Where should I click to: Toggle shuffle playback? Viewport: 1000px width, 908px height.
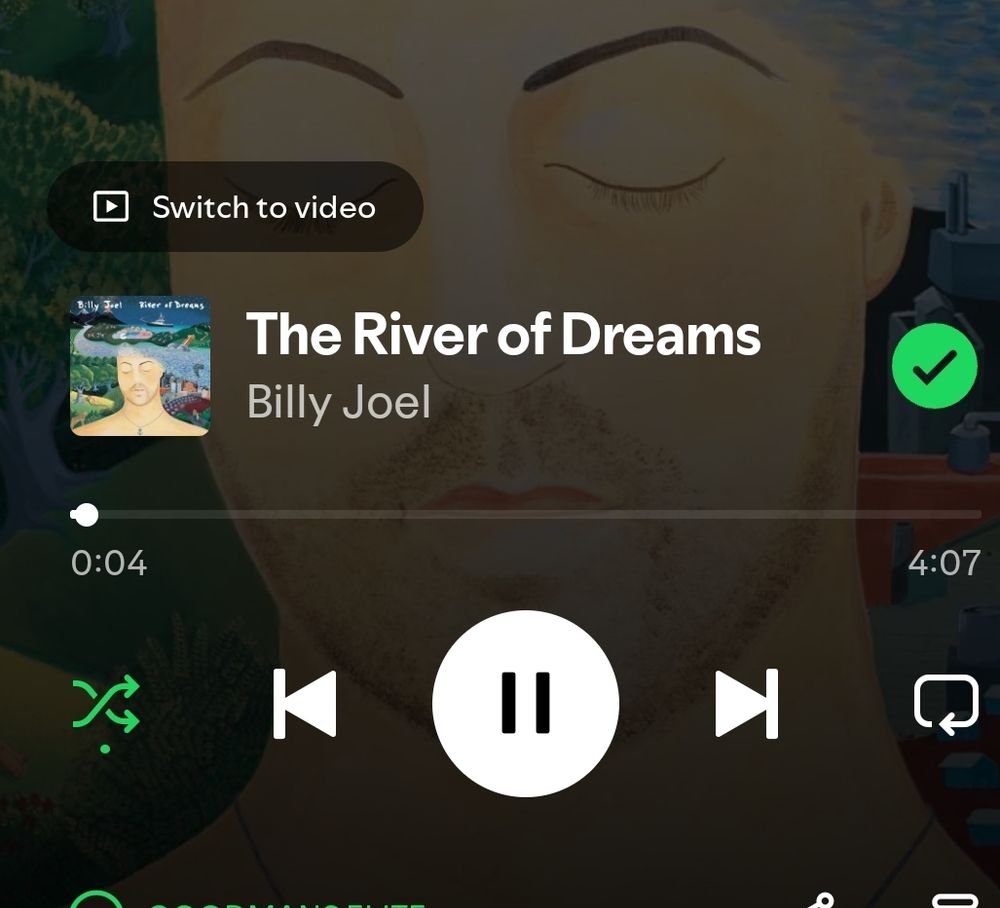(106, 704)
